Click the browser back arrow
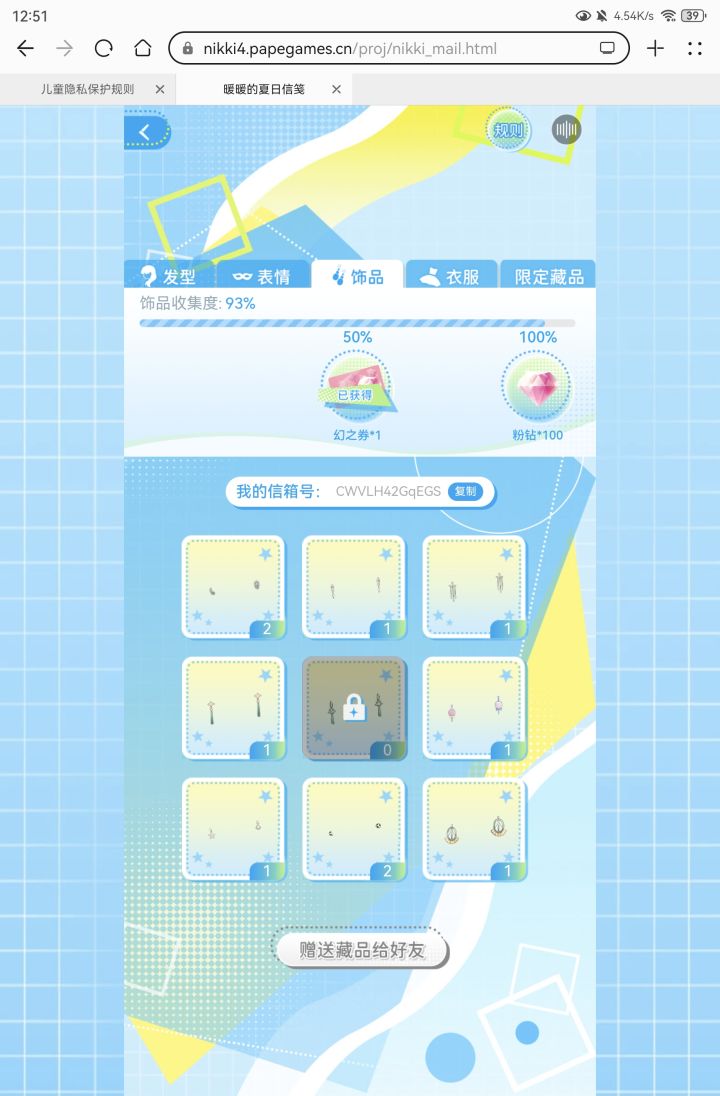This screenshot has height=1096, width=720. tap(24, 47)
